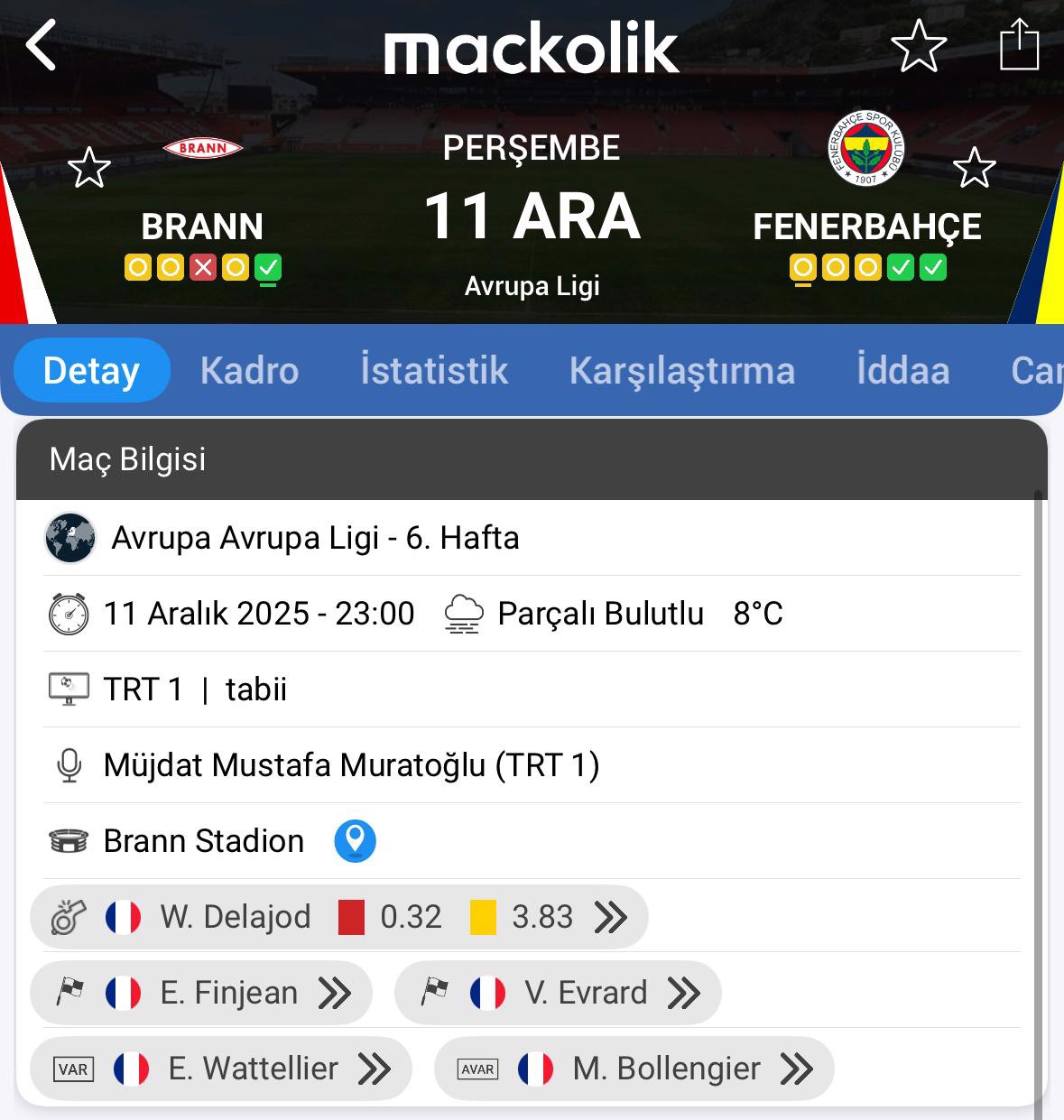Open AVAR referee M. Bollengier
The height and width of the screenshot is (1120, 1064).
(x=634, y=1069)
